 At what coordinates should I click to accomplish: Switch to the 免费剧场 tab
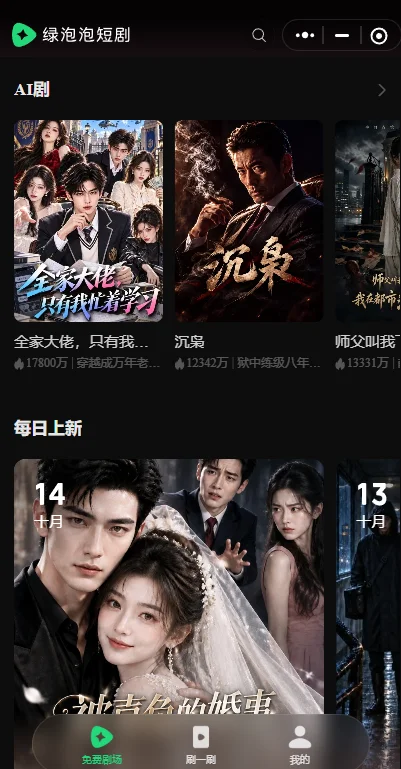click(102, 745)
